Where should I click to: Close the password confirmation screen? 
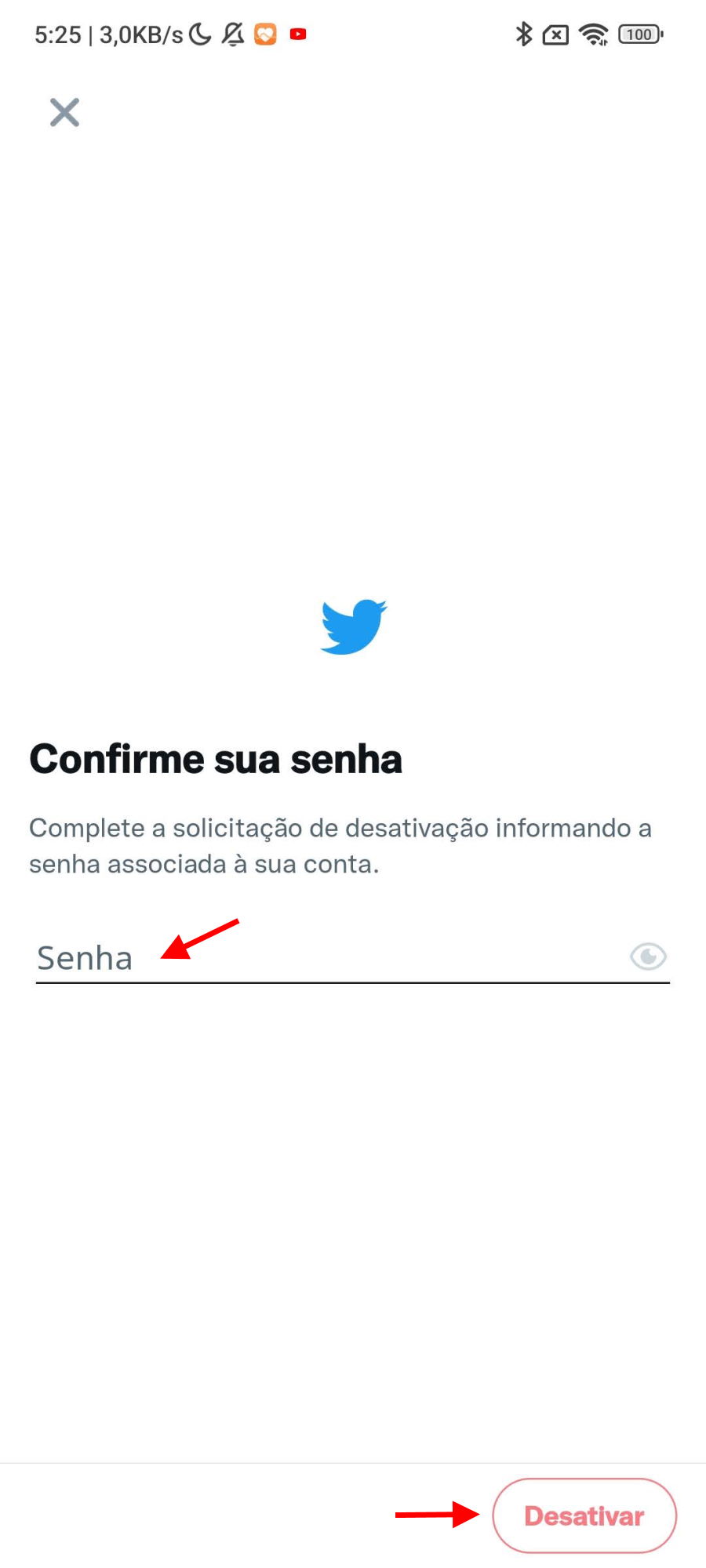[64, 112]
